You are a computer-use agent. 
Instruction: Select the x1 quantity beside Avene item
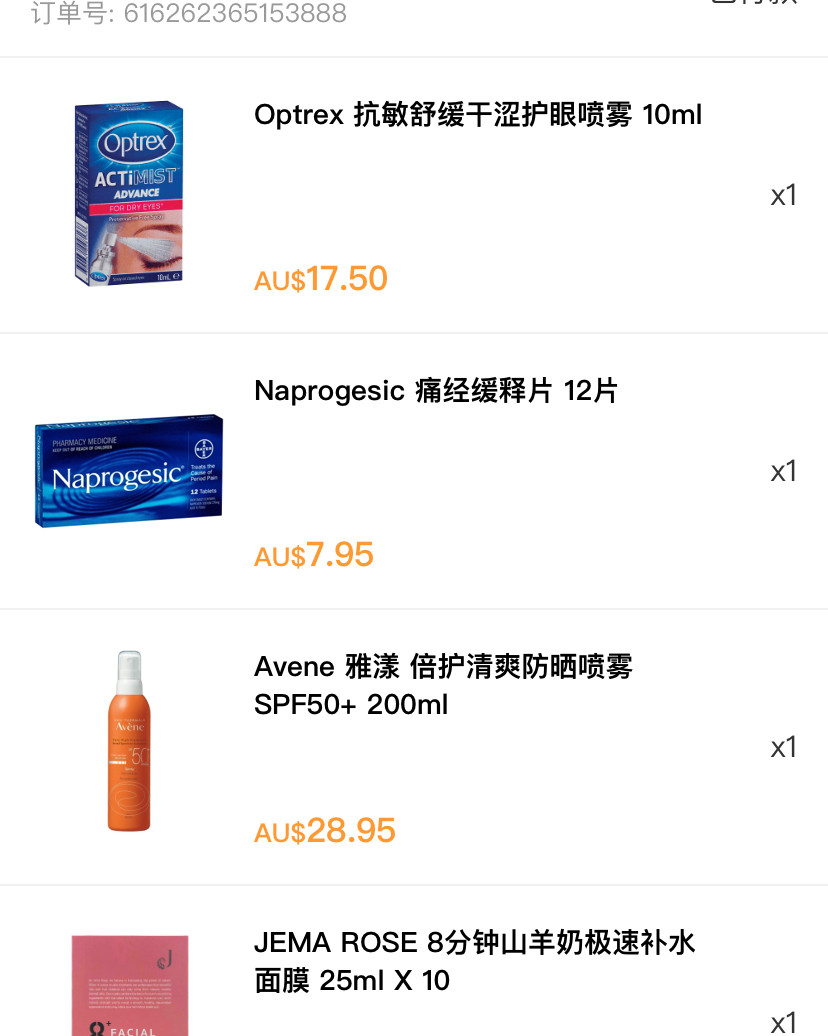(x=784, y=747)
